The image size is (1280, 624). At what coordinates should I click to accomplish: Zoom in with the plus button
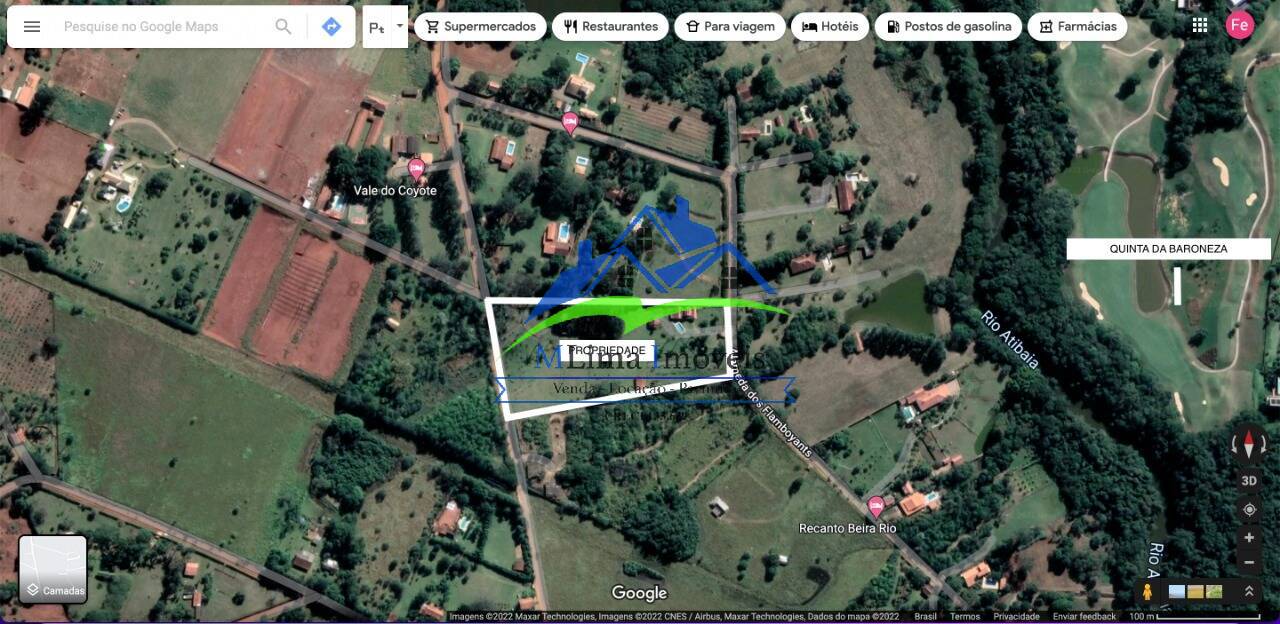click(x=1249, y=537)
